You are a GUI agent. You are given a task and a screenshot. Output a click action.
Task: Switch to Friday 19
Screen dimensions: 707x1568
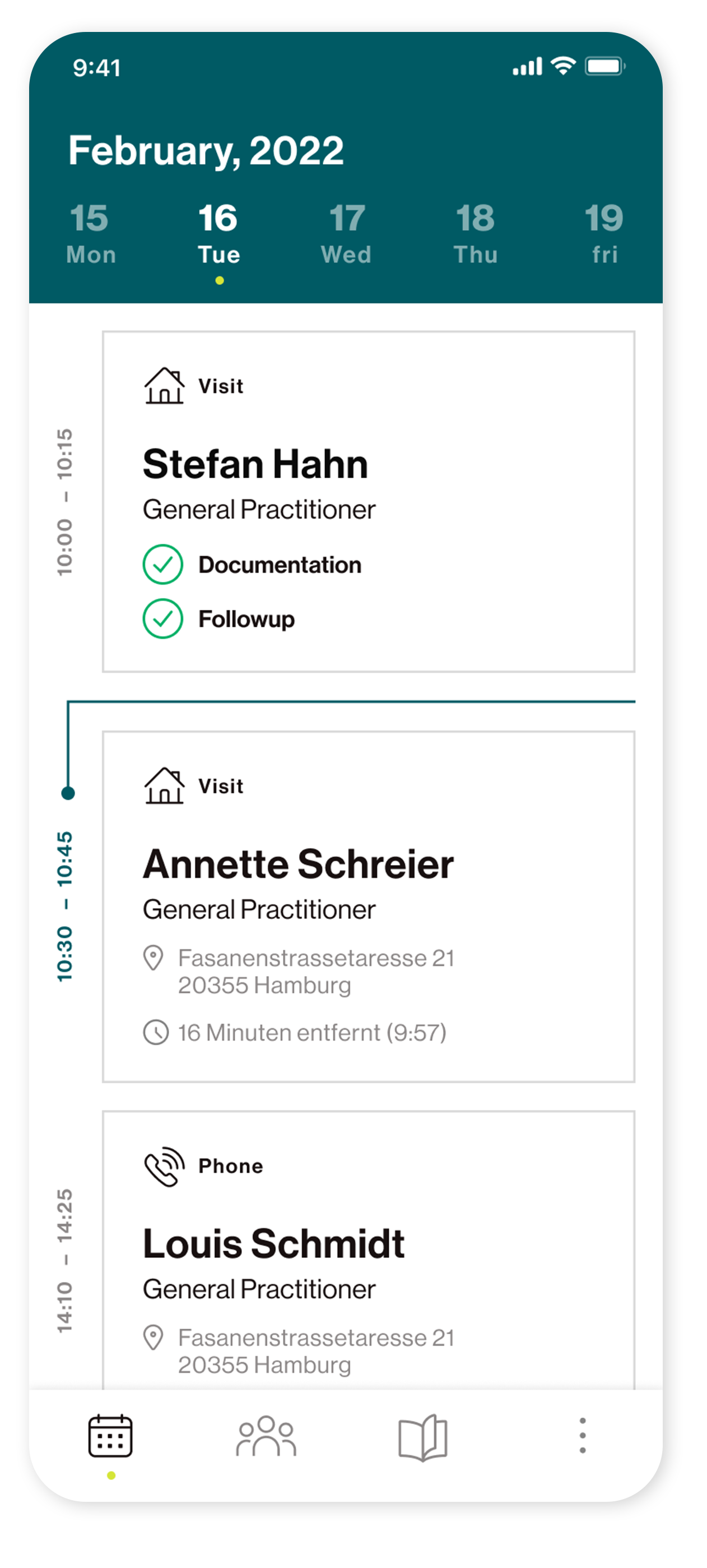[x=603, y=234]
